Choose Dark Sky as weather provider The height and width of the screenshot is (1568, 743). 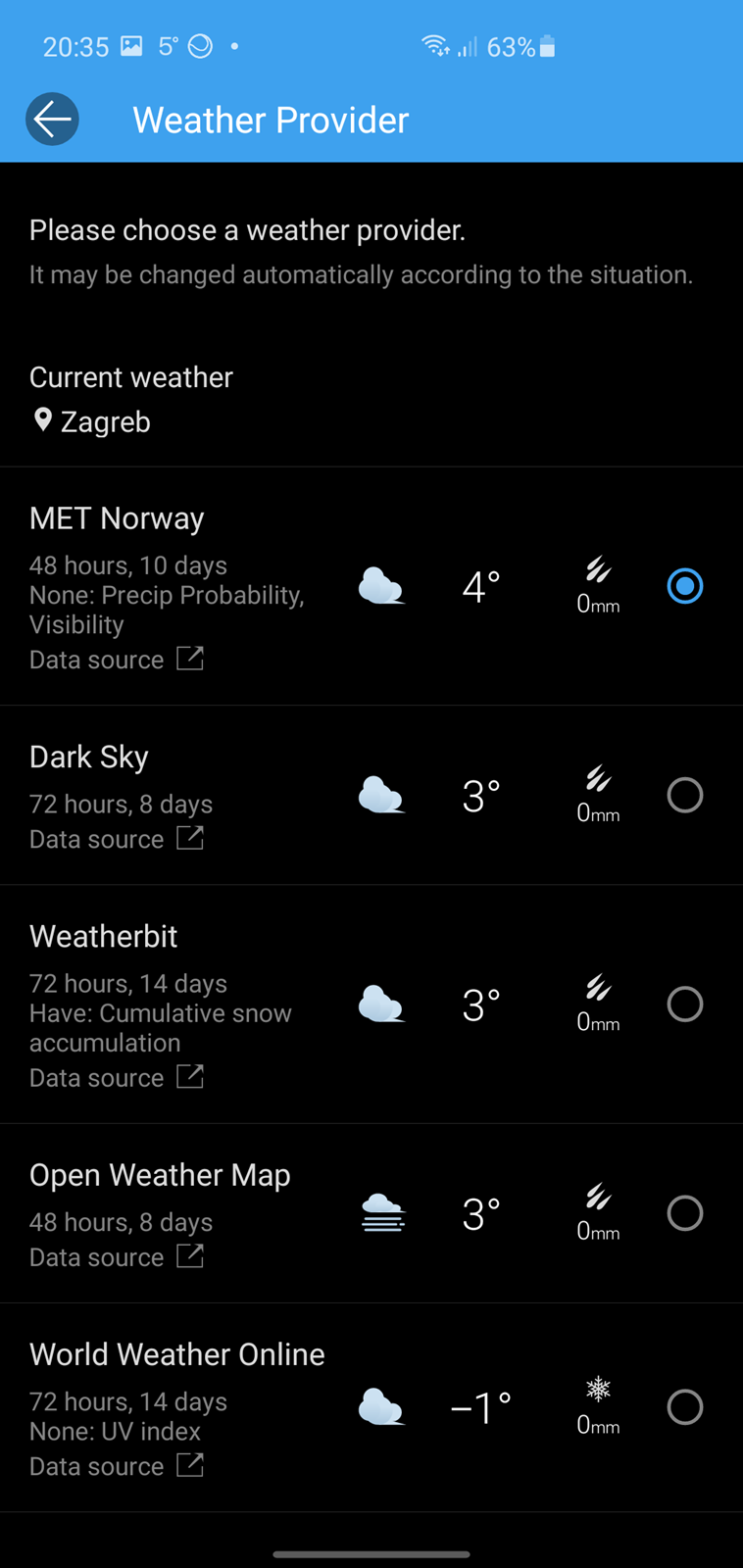[684, 795]
